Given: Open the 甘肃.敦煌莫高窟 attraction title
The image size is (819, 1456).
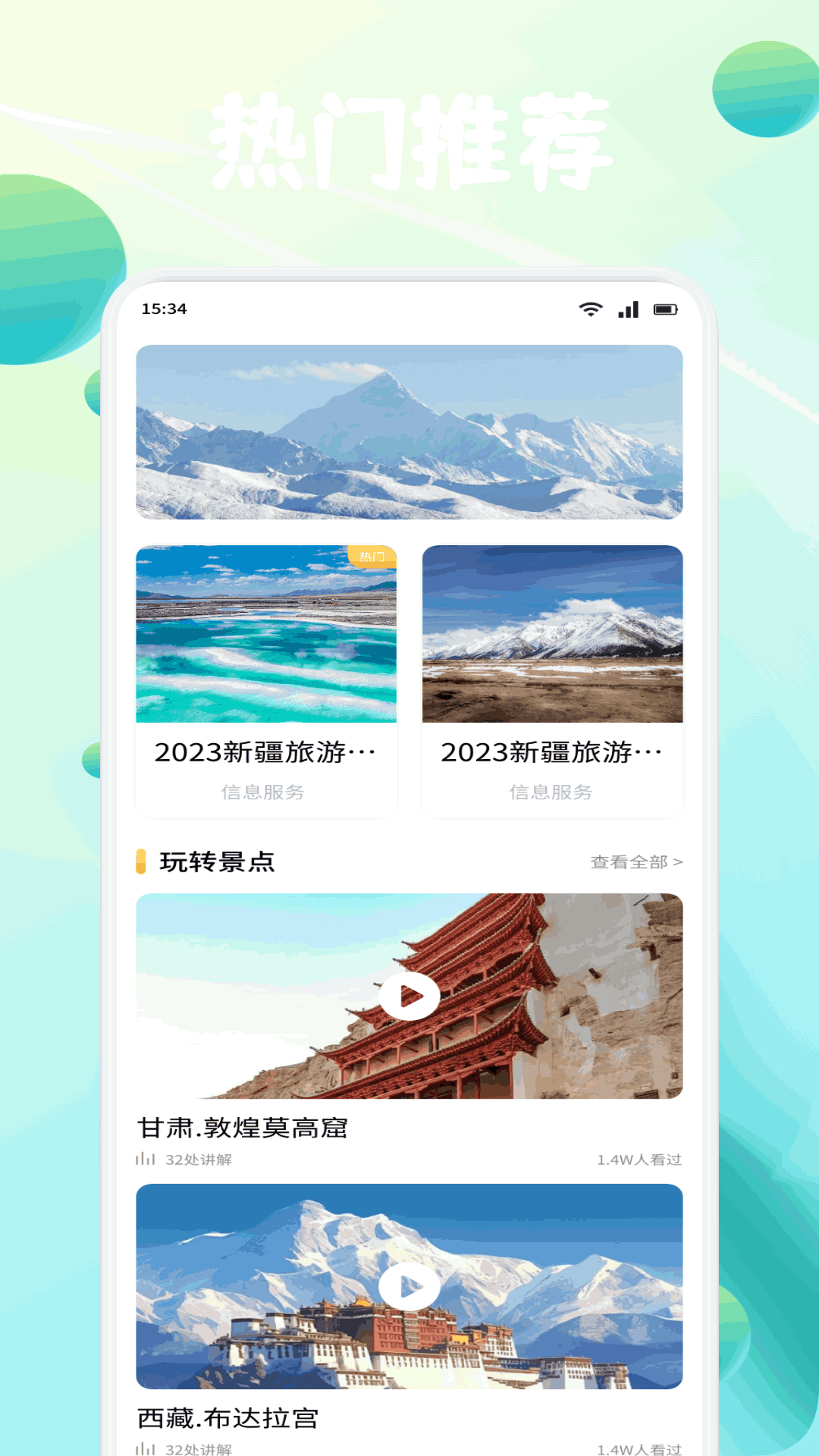Looking at the screenshot, I should click(x=243, y=1128).
